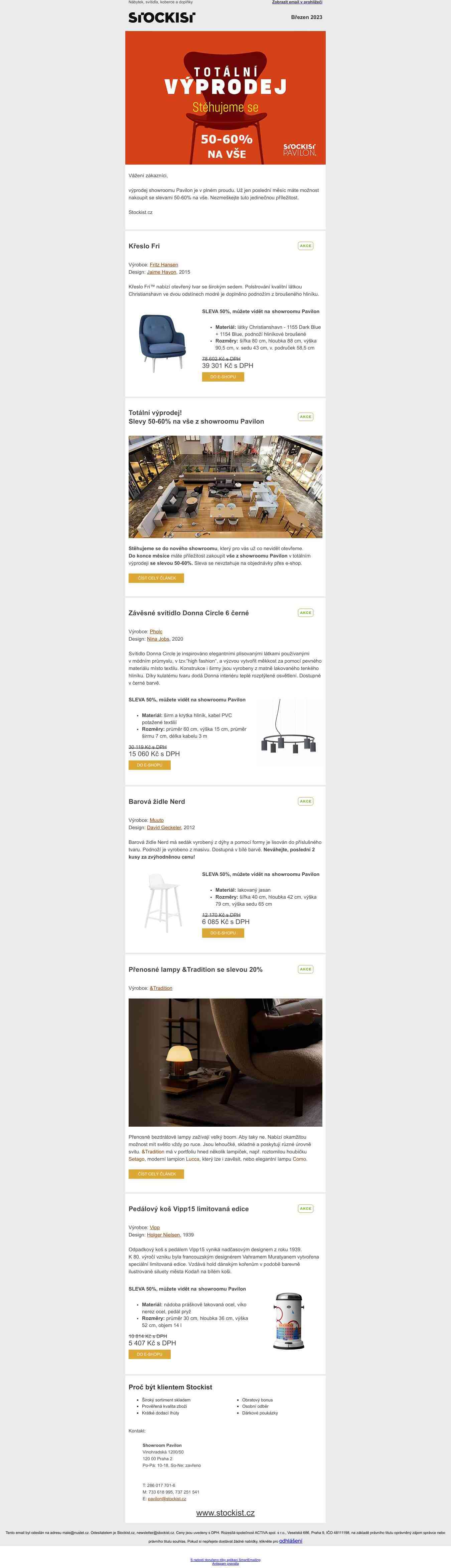Open the Fritz Hansen manufacturer link
Image resolution: width=451 pixels, height=1568 pixels.
click(163, 265)
